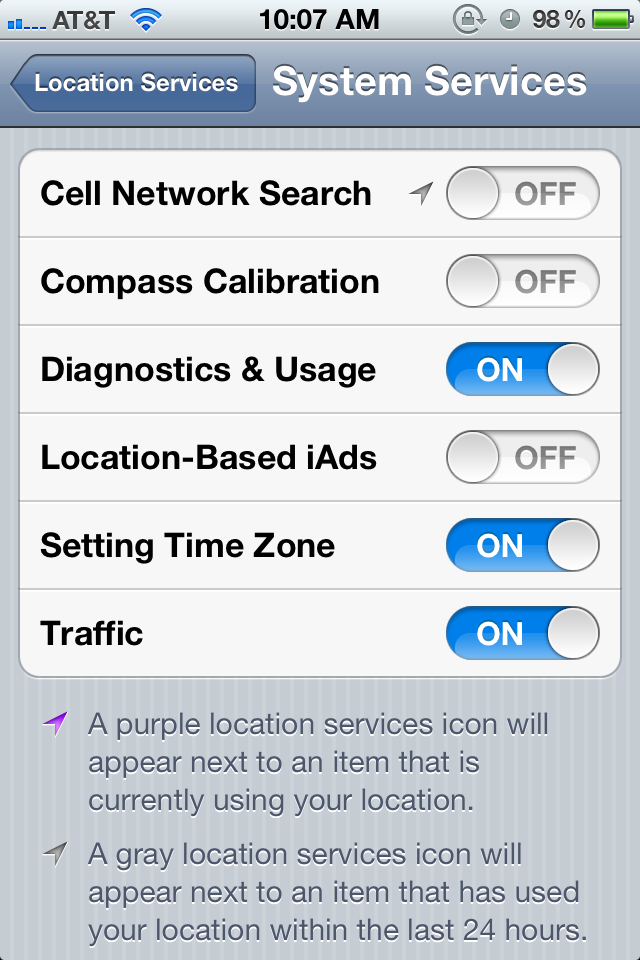Turn off Diagnostics & Usage

click(x=522, y=370)
